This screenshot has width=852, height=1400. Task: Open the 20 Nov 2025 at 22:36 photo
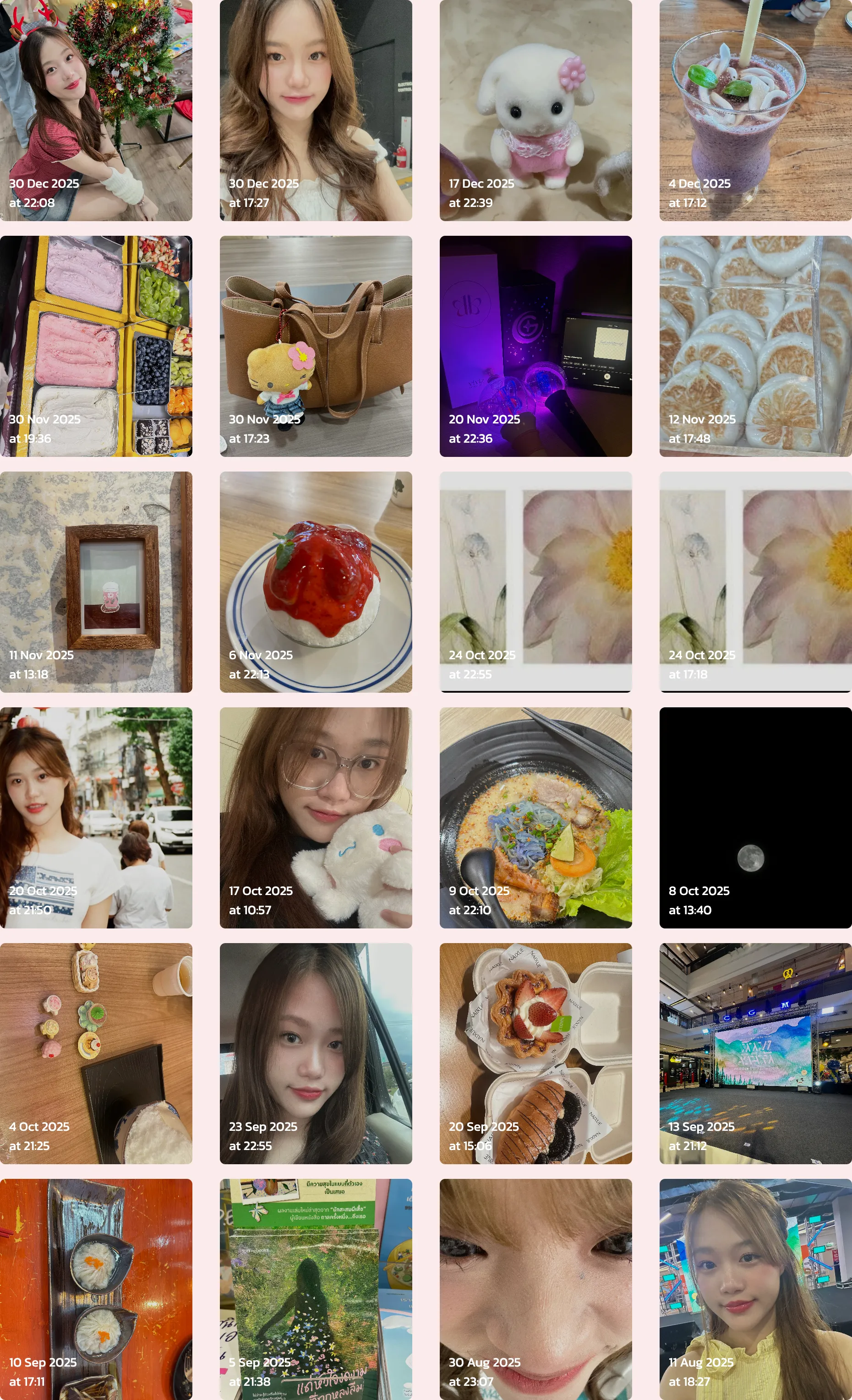535,346
